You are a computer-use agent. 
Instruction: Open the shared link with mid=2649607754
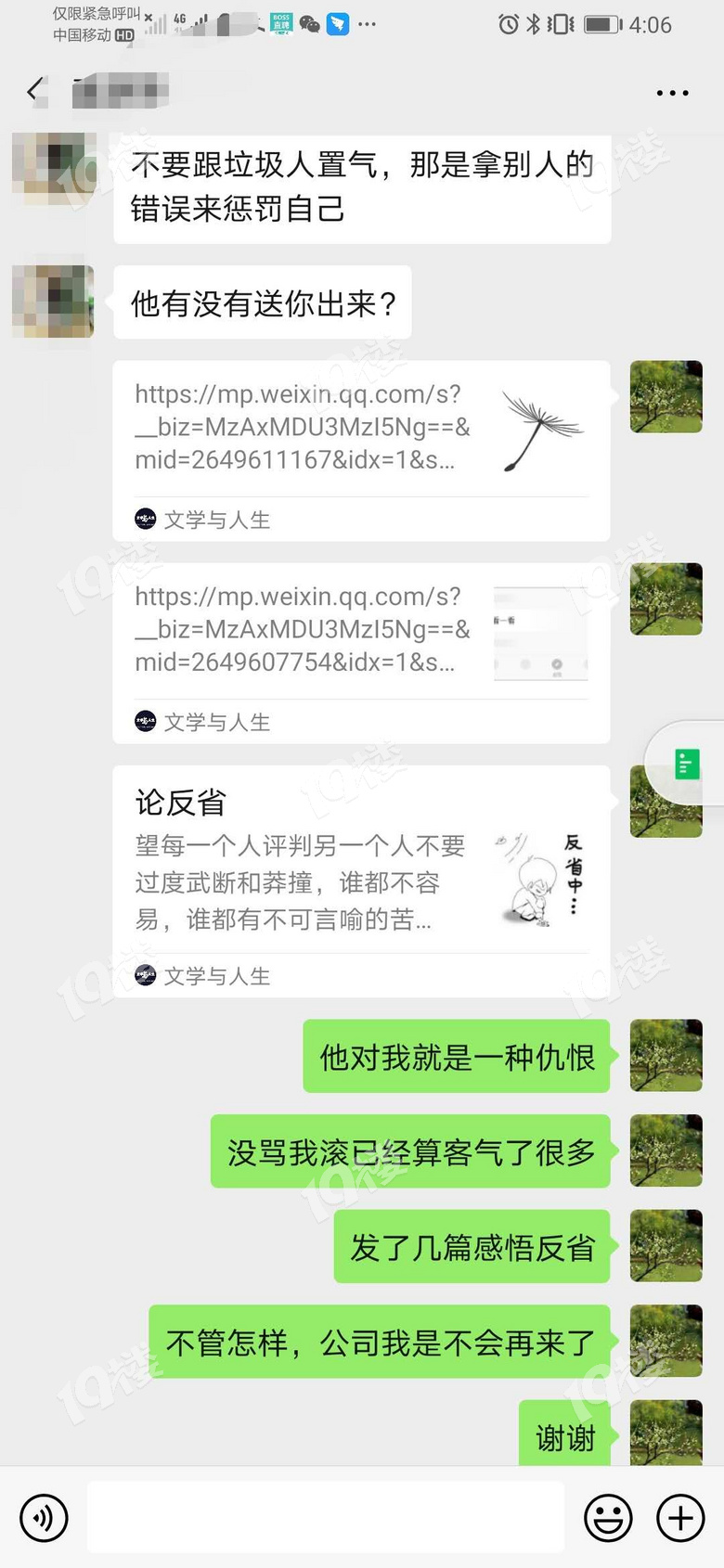tap(360, 652)
